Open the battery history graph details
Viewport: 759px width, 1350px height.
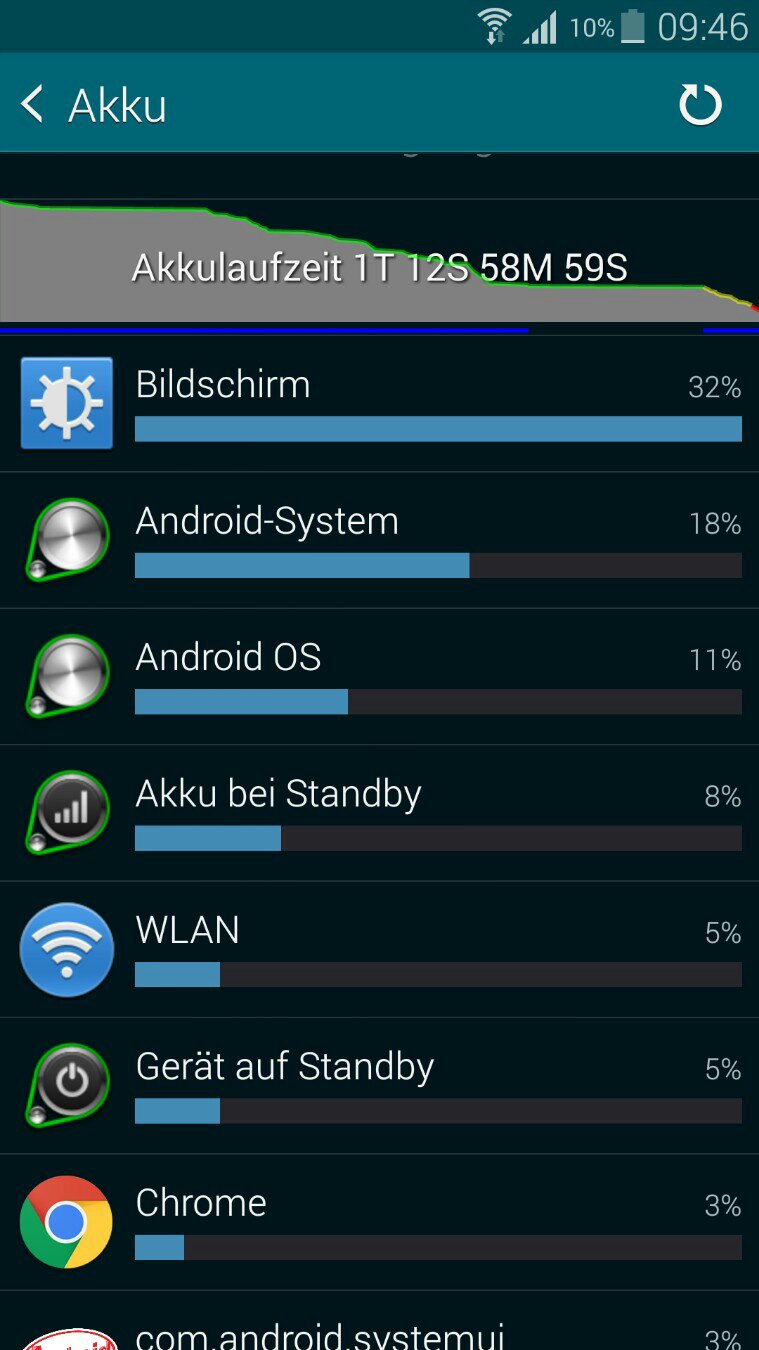point(379,266)
